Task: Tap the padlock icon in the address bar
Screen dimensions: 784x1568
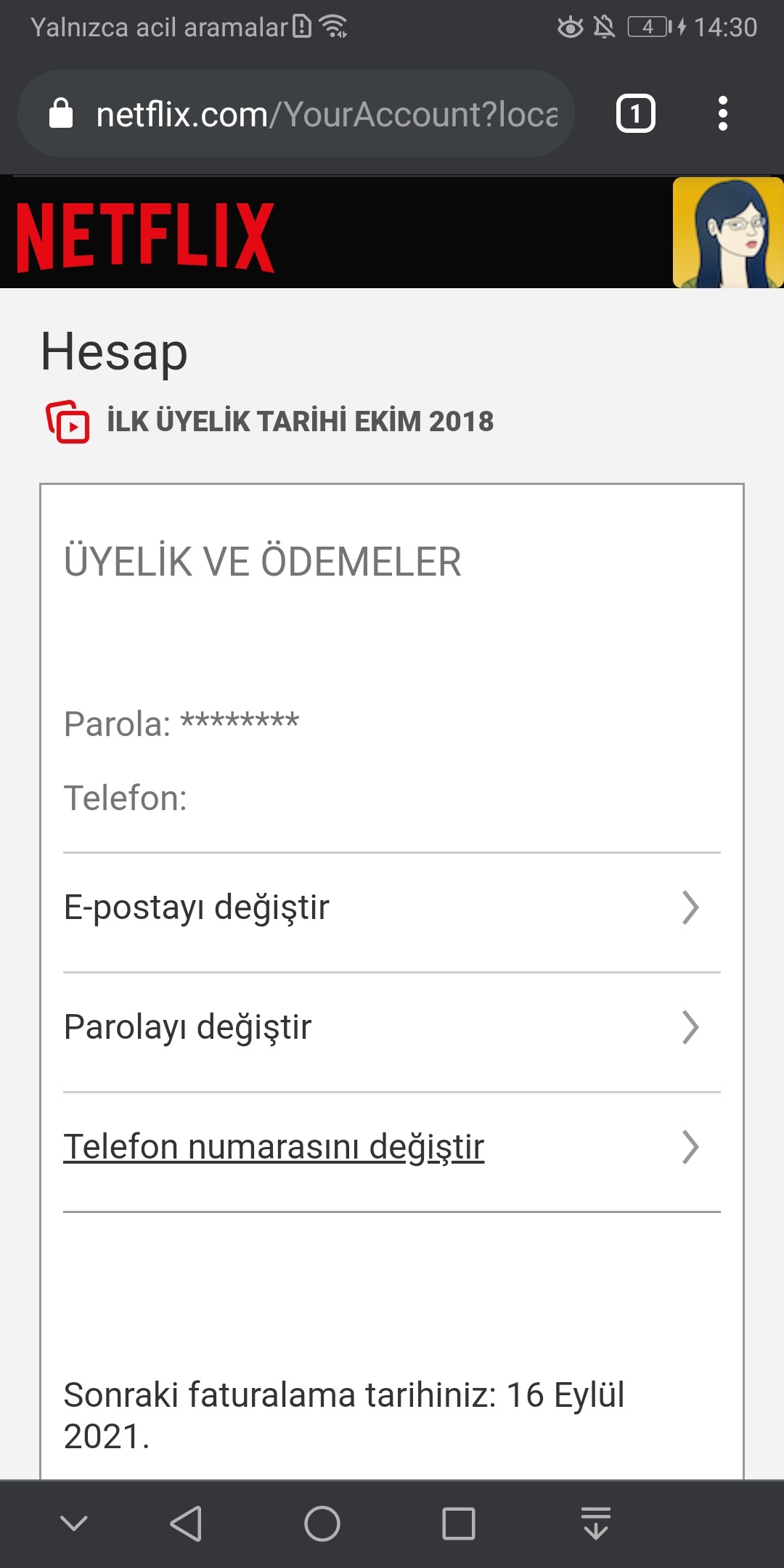Action: 62,113
